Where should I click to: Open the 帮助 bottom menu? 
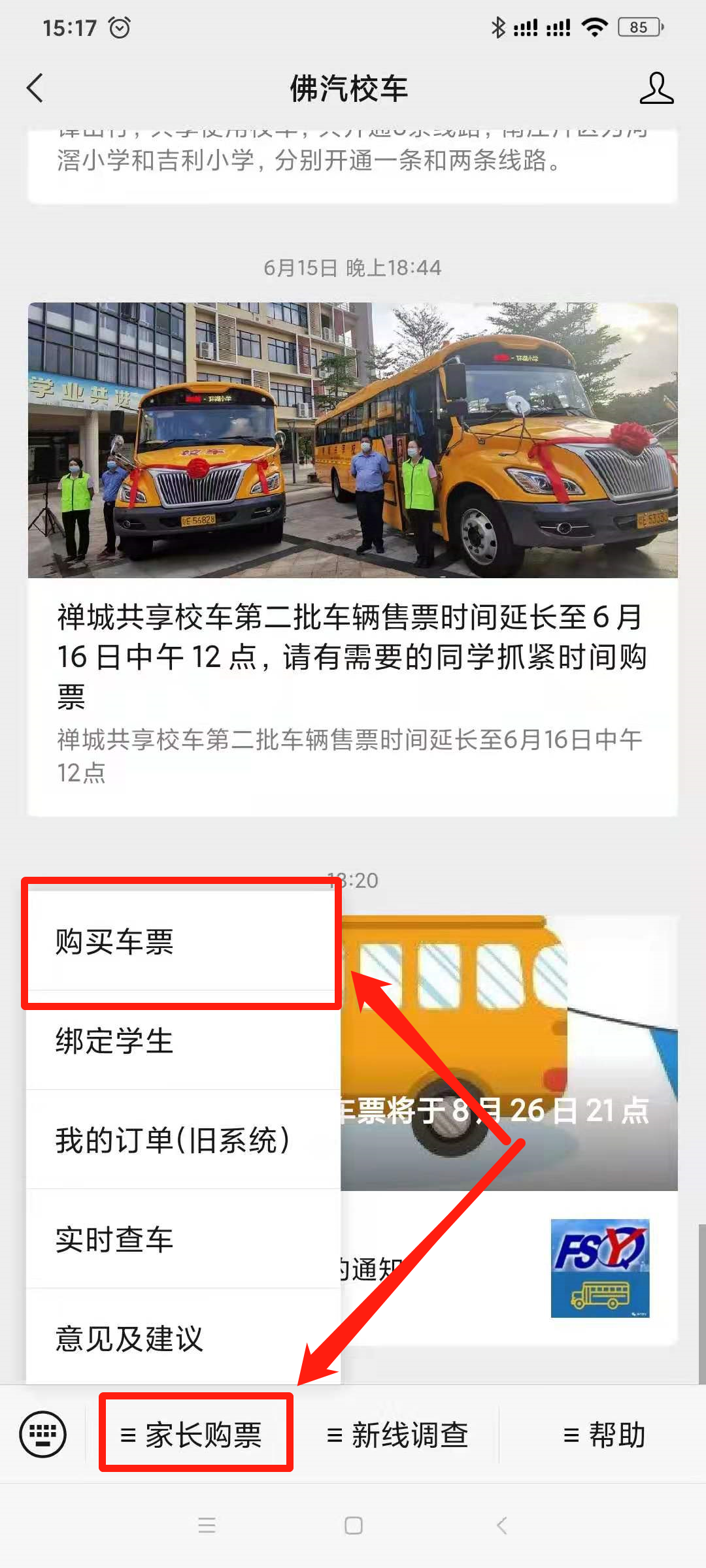(603, 1435)
